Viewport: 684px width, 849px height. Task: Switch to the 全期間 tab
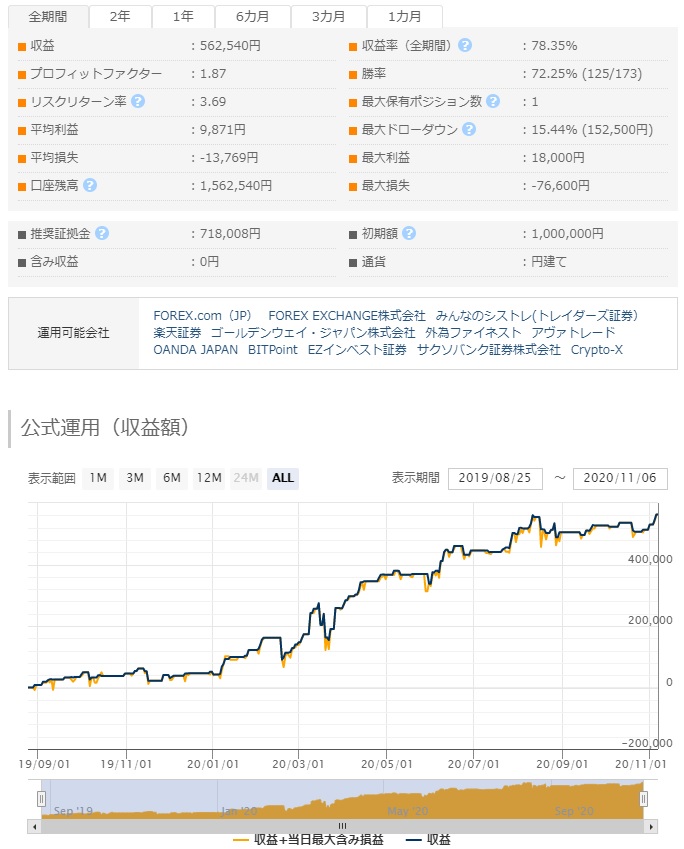[x=47, y=17]
